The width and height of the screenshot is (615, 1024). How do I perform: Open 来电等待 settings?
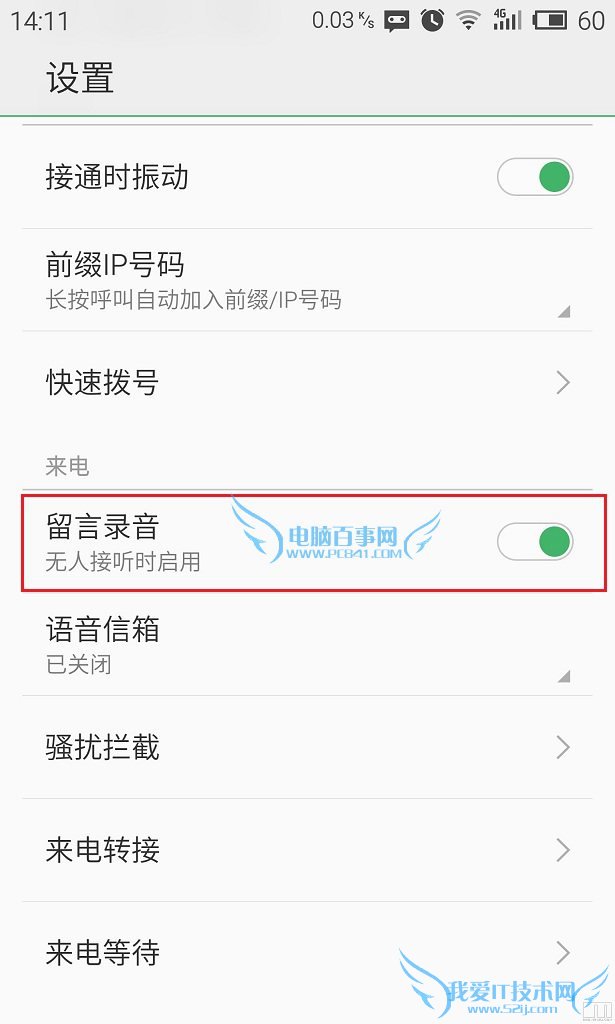[x=300, y=952]
